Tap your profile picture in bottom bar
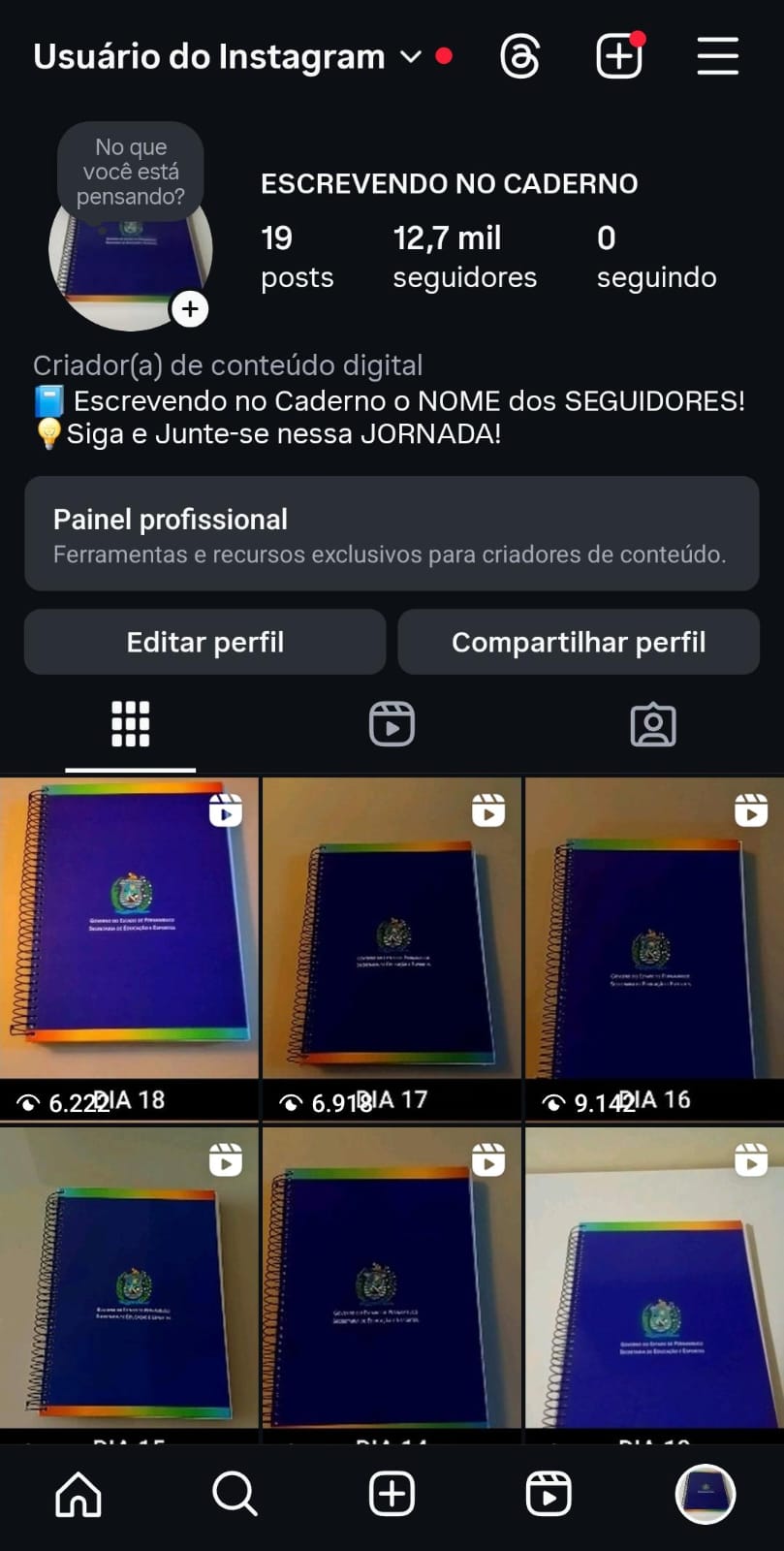 [705, 1494]
